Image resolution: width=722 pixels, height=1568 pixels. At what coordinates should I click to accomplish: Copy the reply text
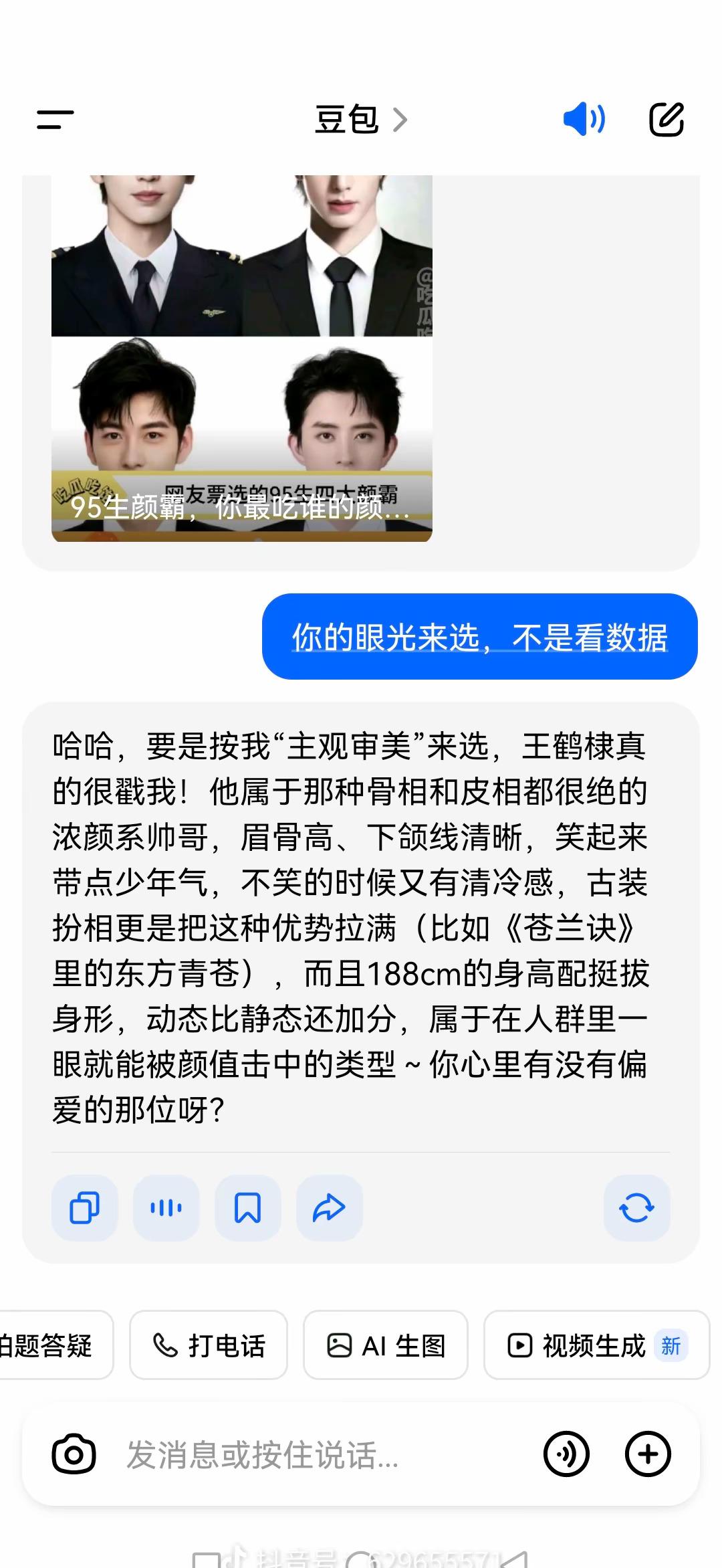coord(85,1208)
